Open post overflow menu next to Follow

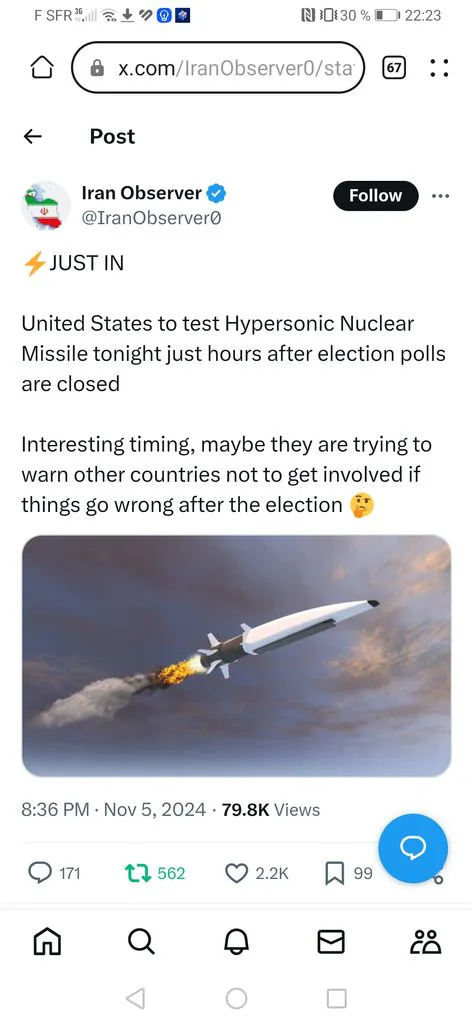tap(440, 195)
